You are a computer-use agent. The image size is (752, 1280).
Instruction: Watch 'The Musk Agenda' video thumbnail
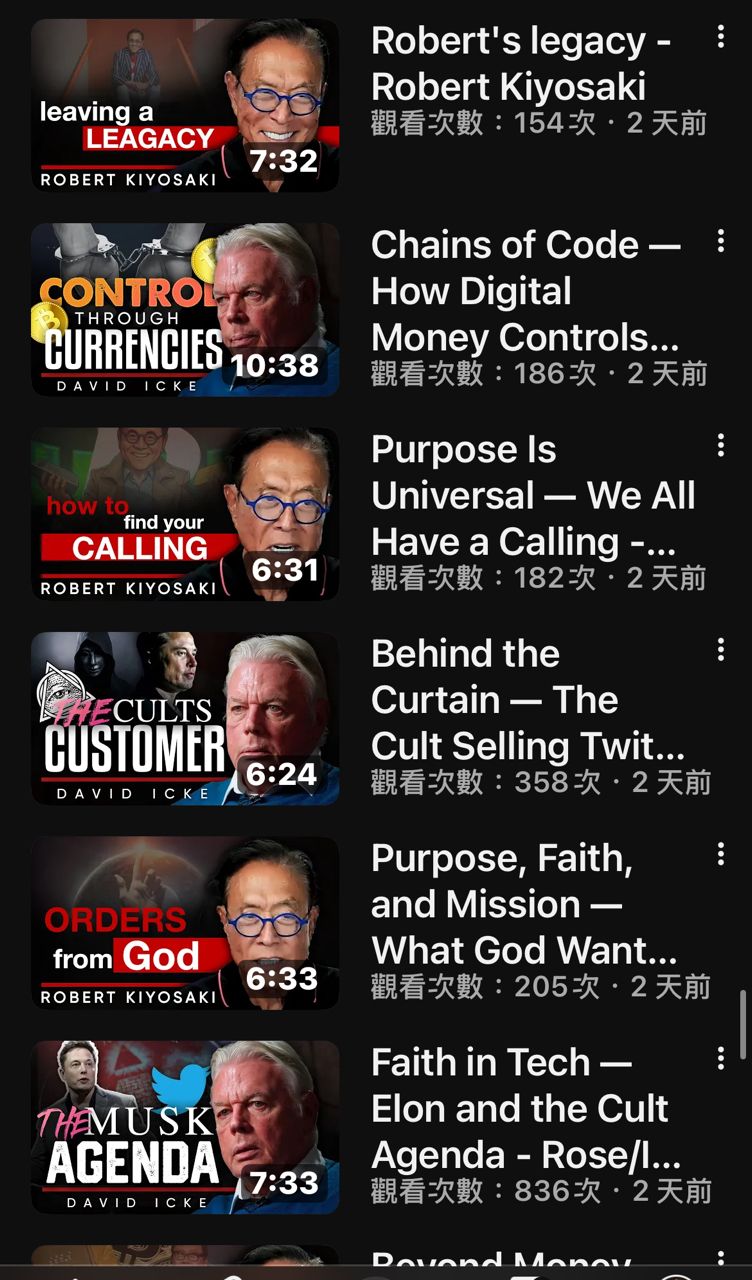[185, 1127]
